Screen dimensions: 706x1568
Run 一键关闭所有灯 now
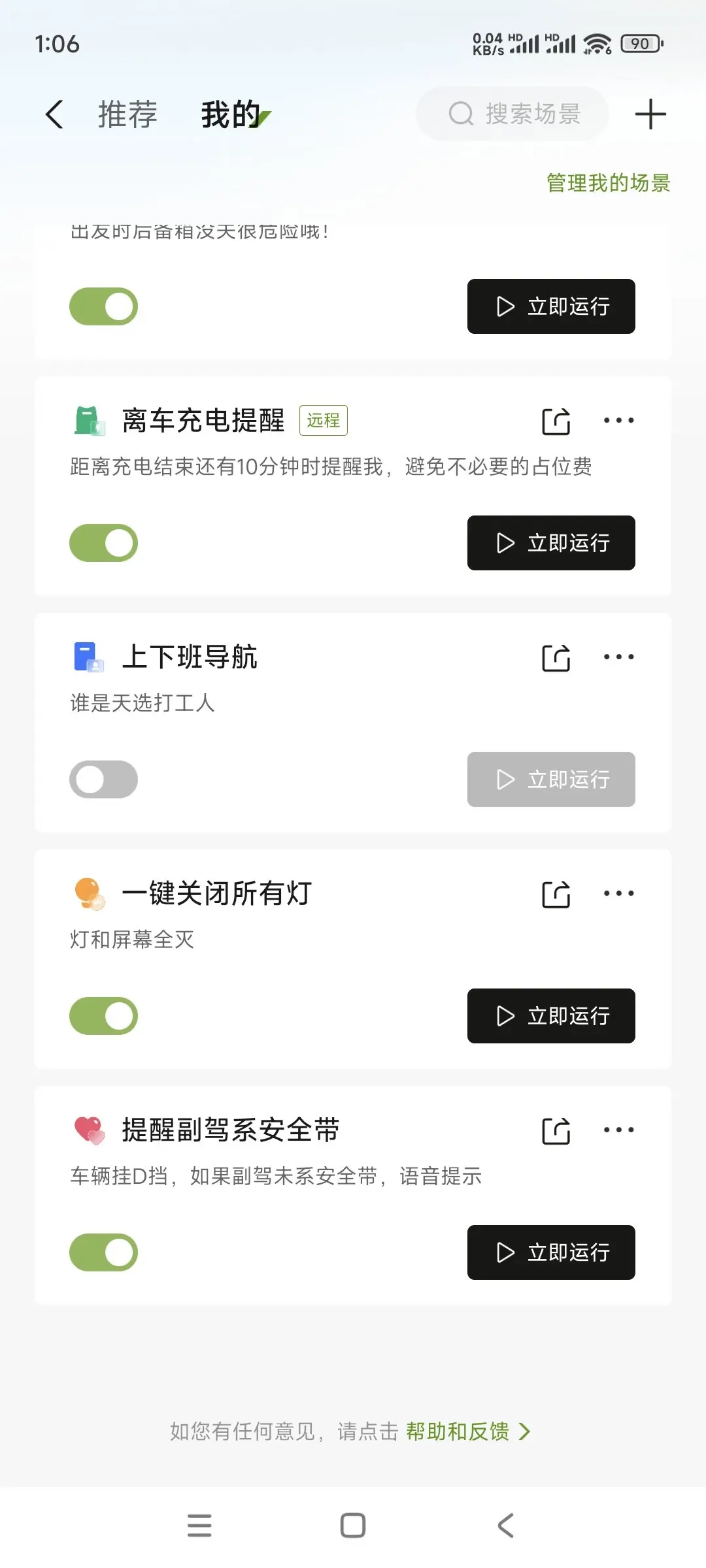551,1016
